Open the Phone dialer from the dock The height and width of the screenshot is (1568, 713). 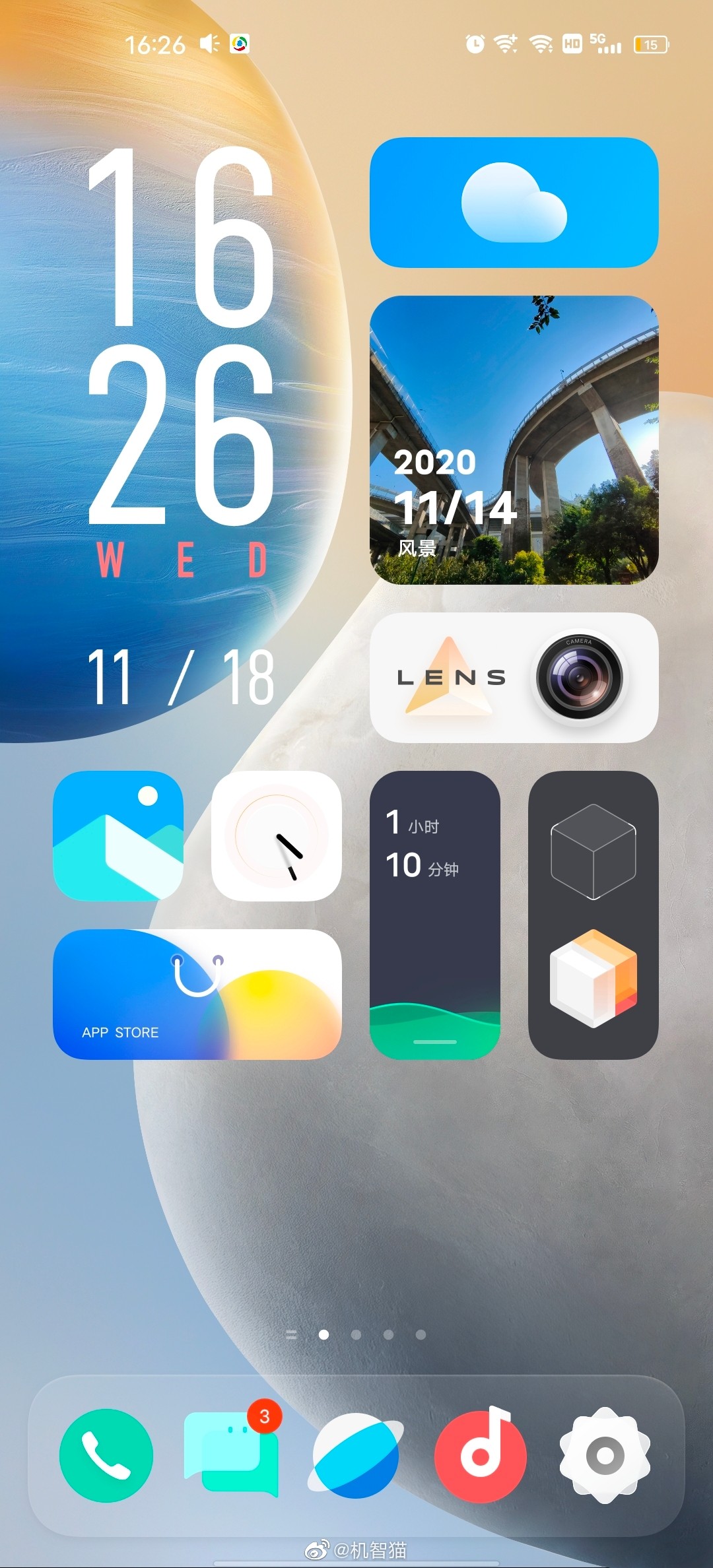(x=106, y=1455)
